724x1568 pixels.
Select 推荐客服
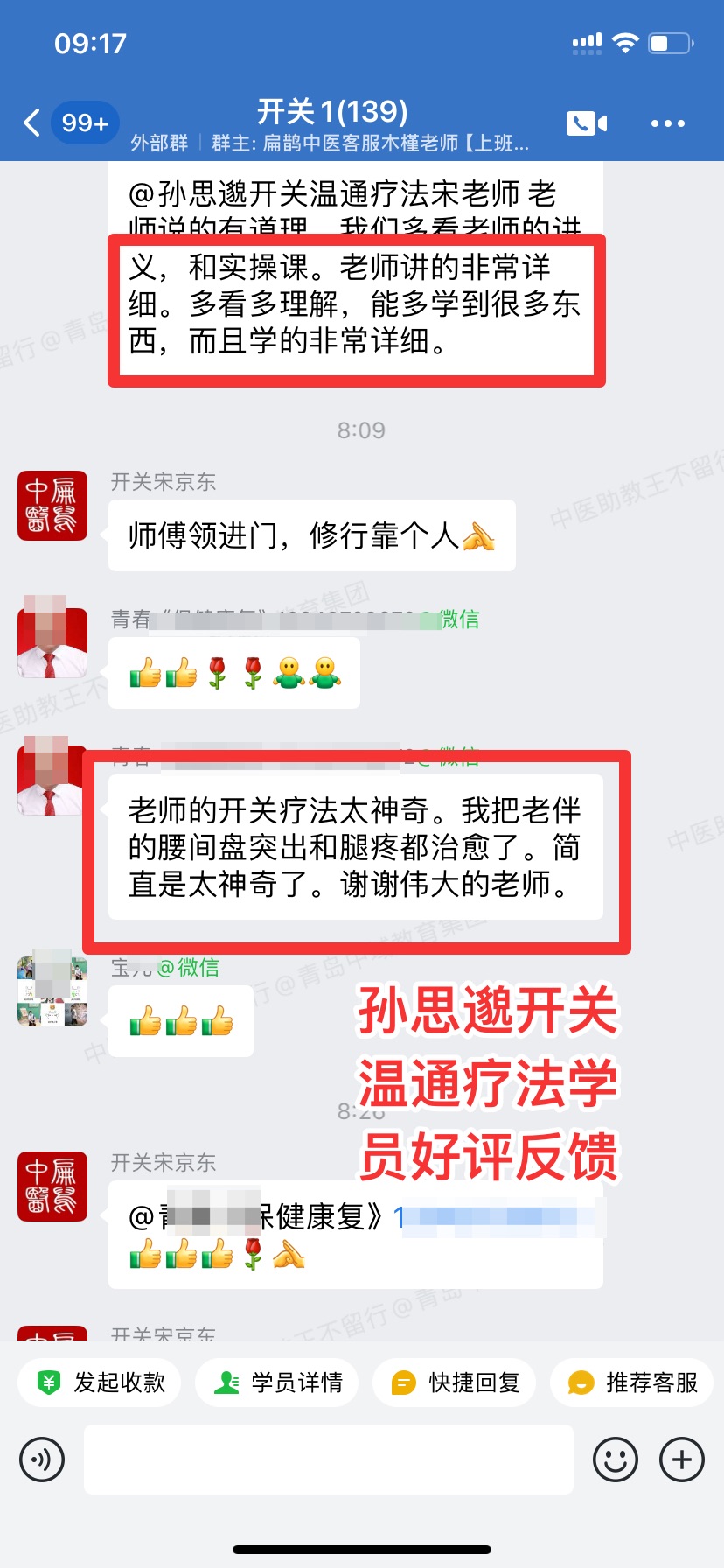tap(631, 1382)
